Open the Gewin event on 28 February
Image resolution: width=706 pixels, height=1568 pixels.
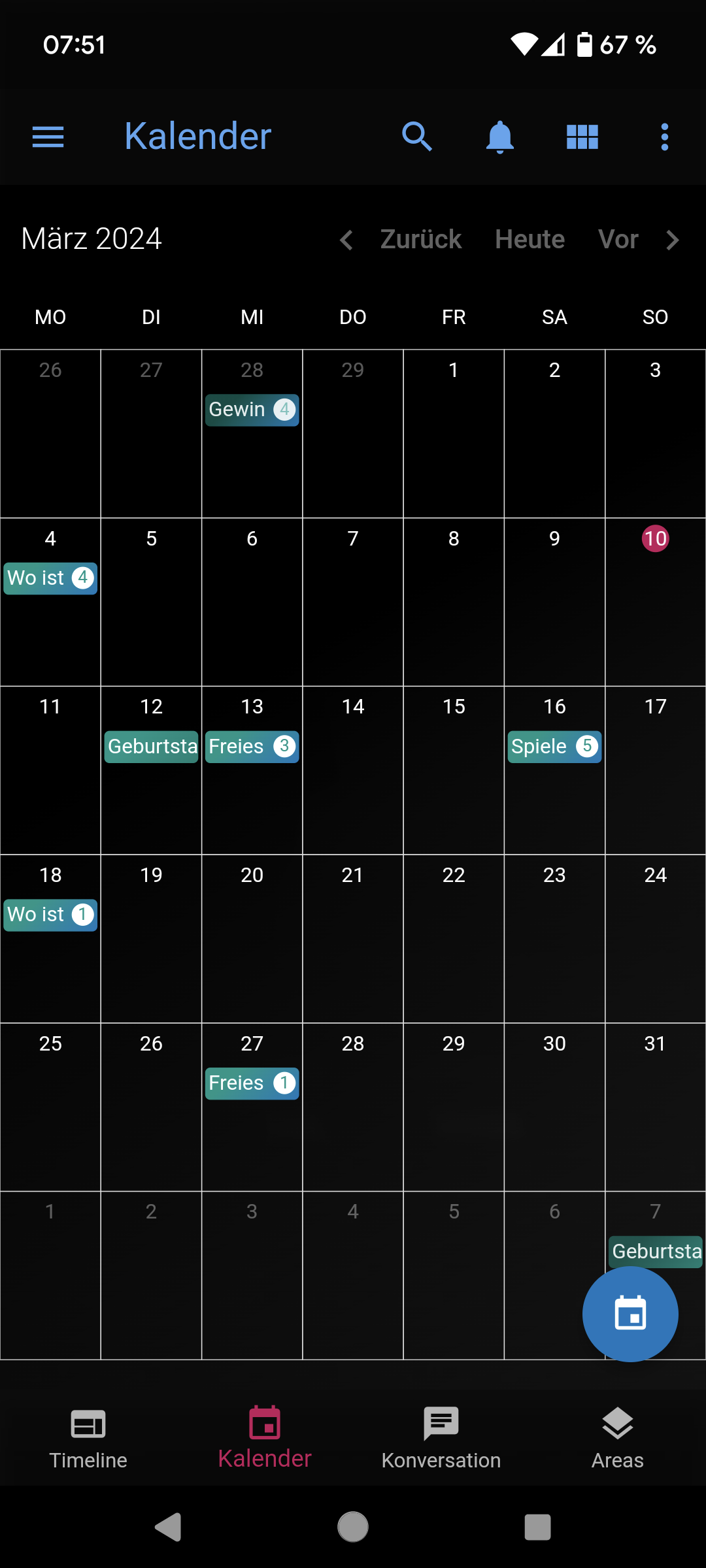[x=252, y=410]
